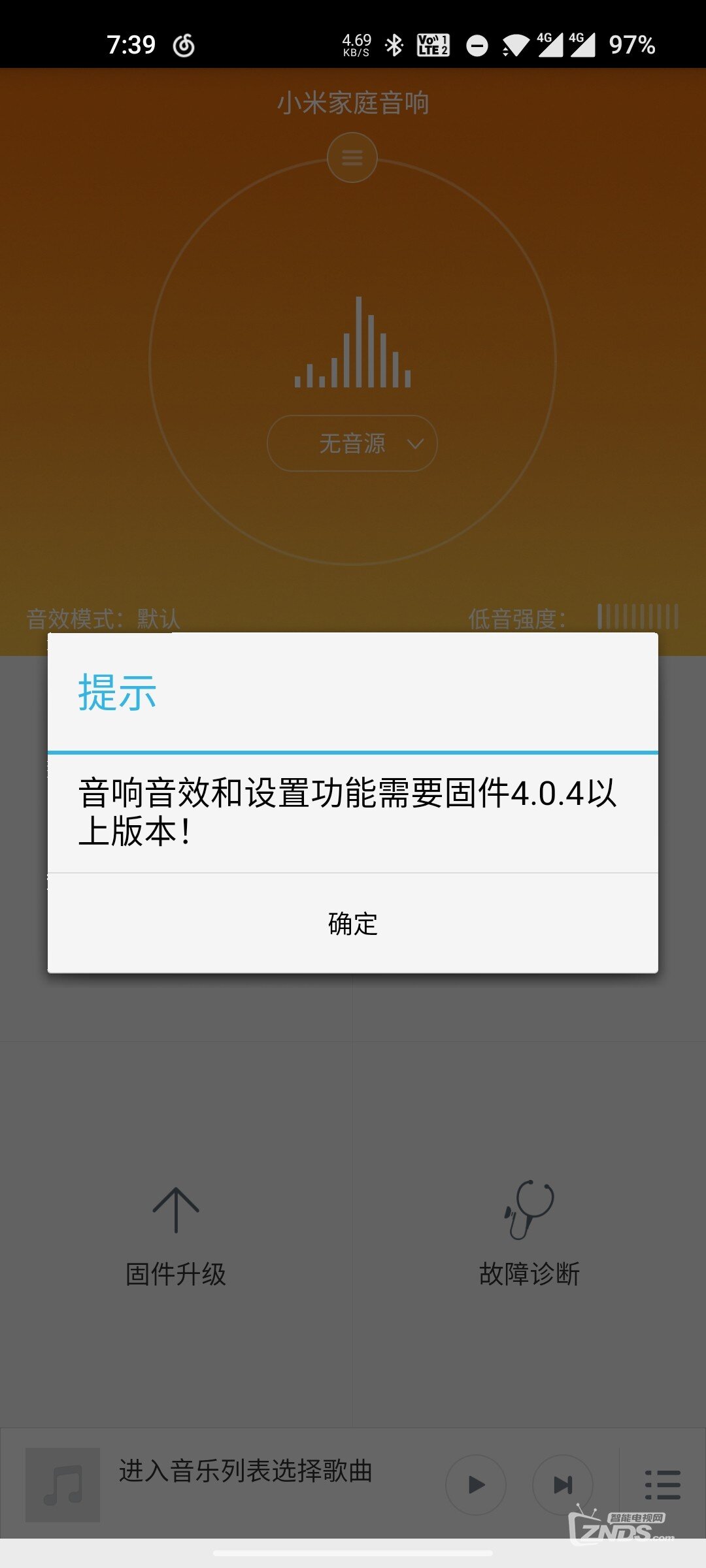706x1568 pixels.
Task: Open the hamburger menu icon
Action: coord(352,157)
